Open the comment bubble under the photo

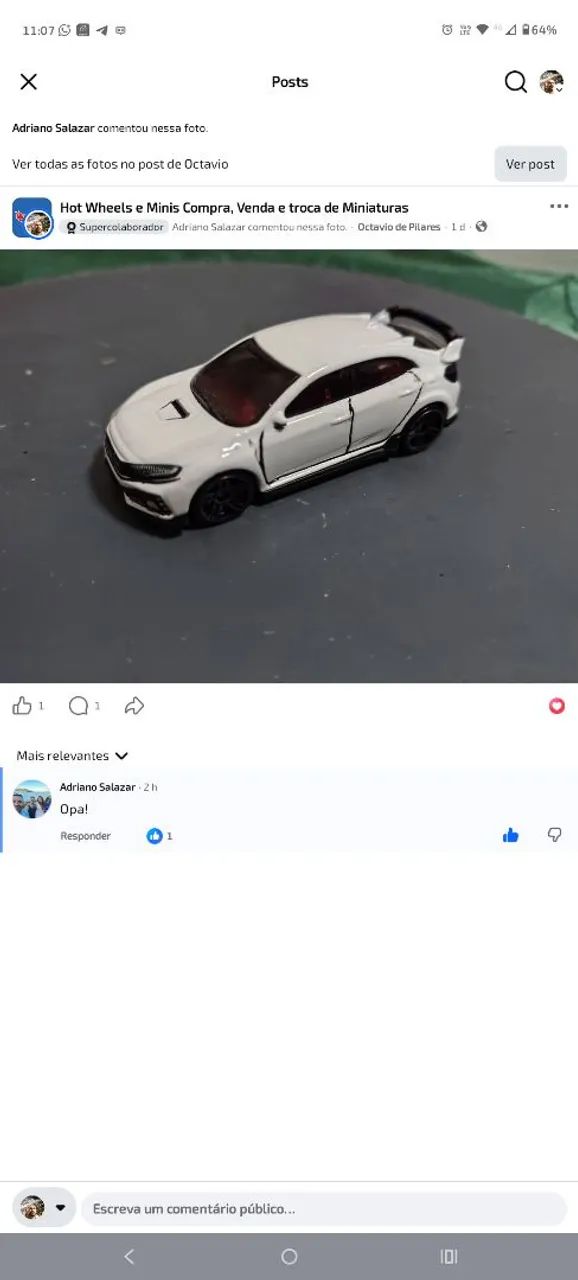(78, 706)
